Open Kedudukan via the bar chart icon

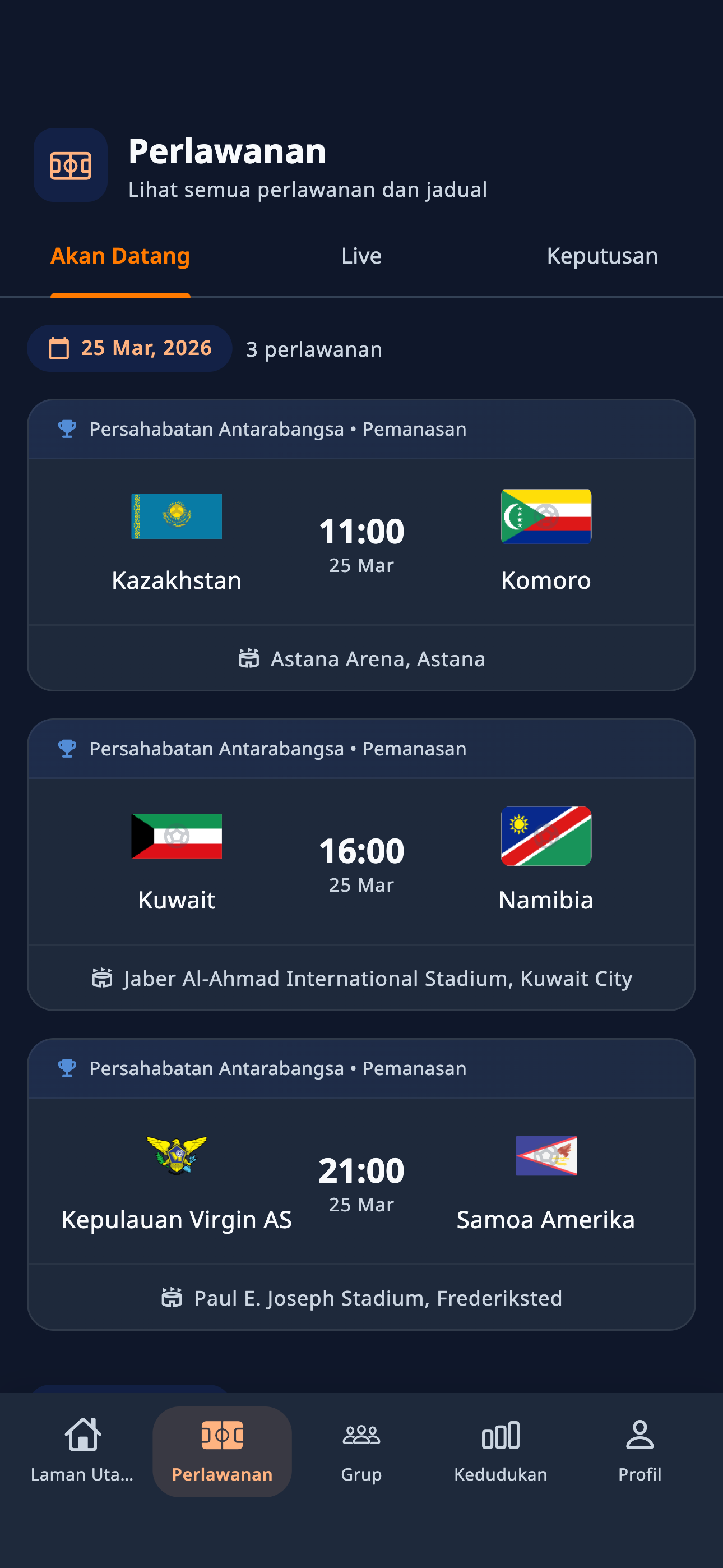[500, 1433]
